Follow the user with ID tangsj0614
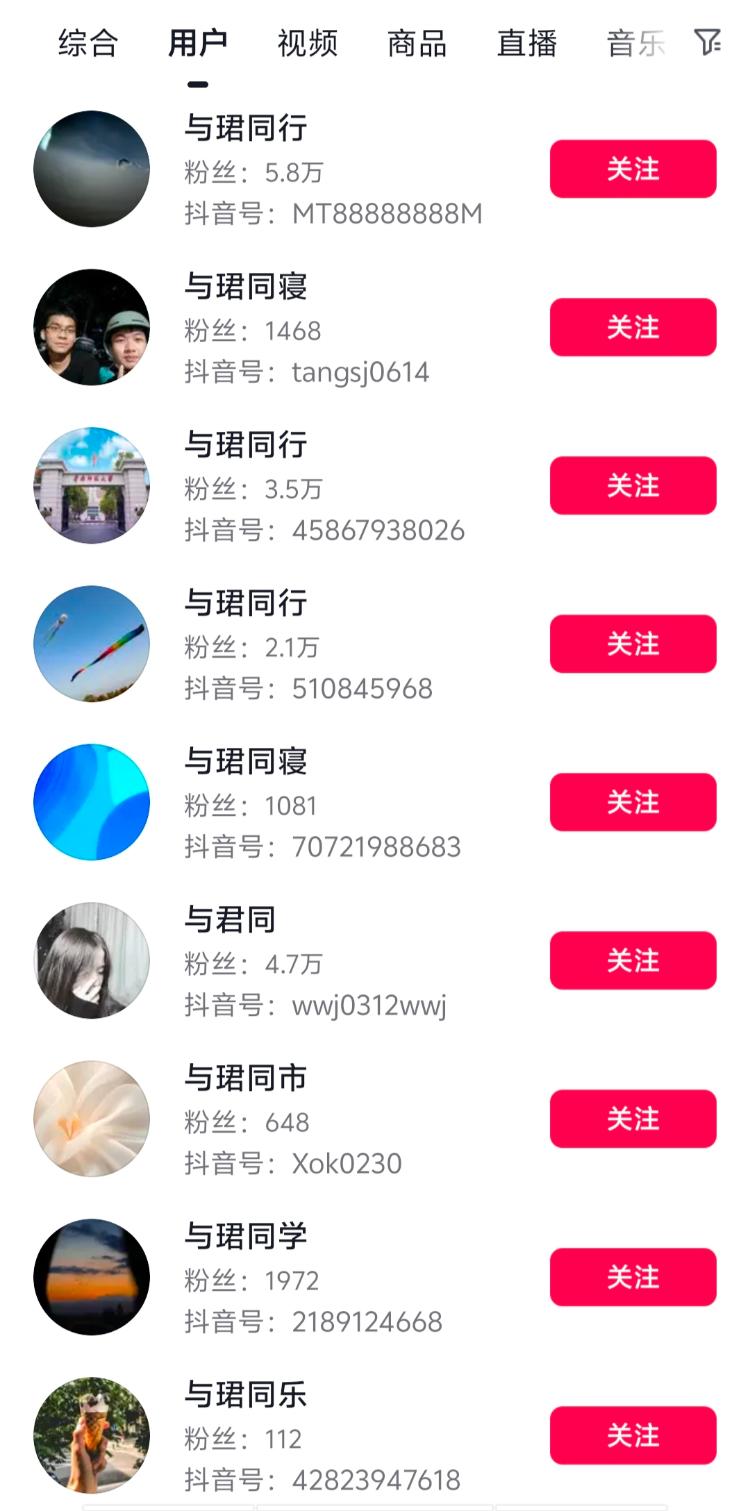 [633, 327]
